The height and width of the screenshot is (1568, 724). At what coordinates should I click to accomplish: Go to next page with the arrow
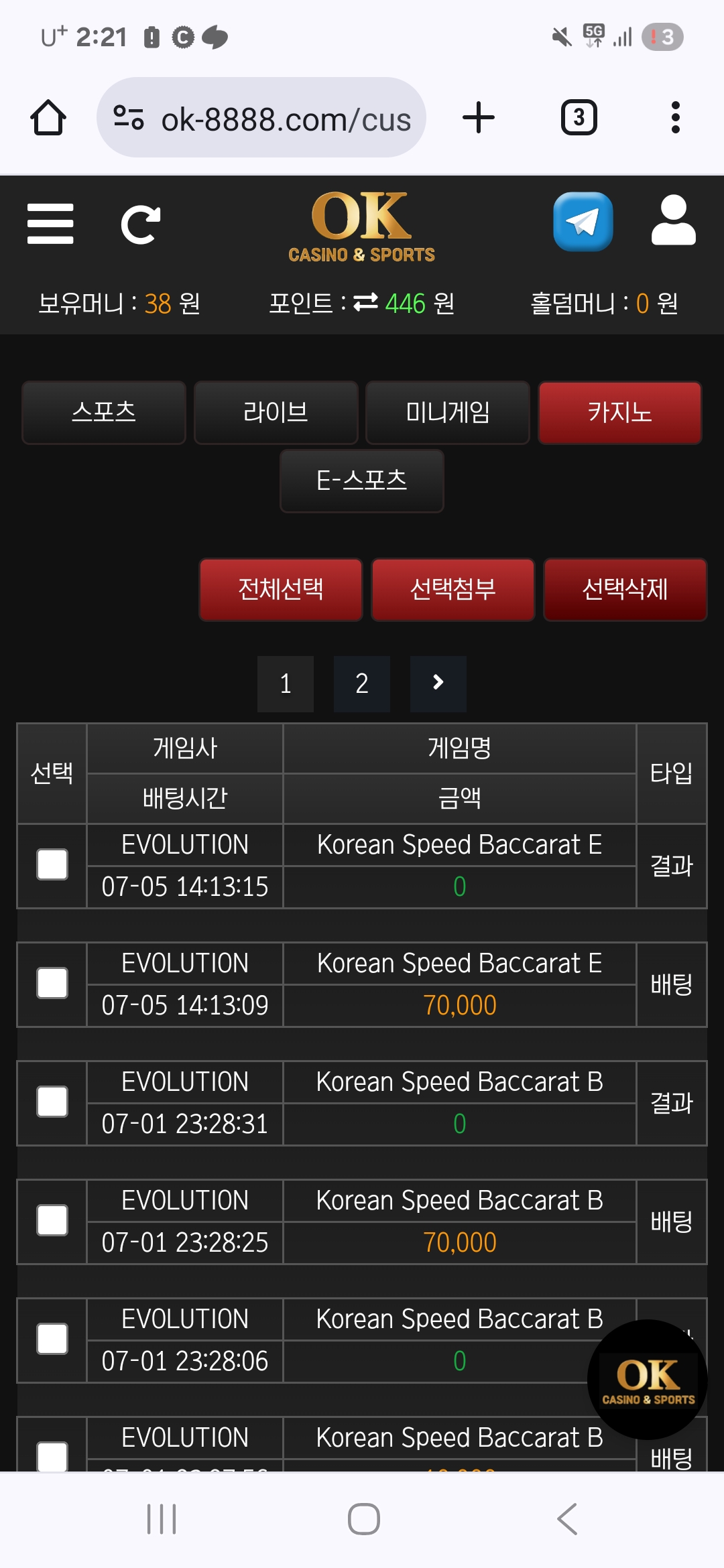click(x=438, y=683)
